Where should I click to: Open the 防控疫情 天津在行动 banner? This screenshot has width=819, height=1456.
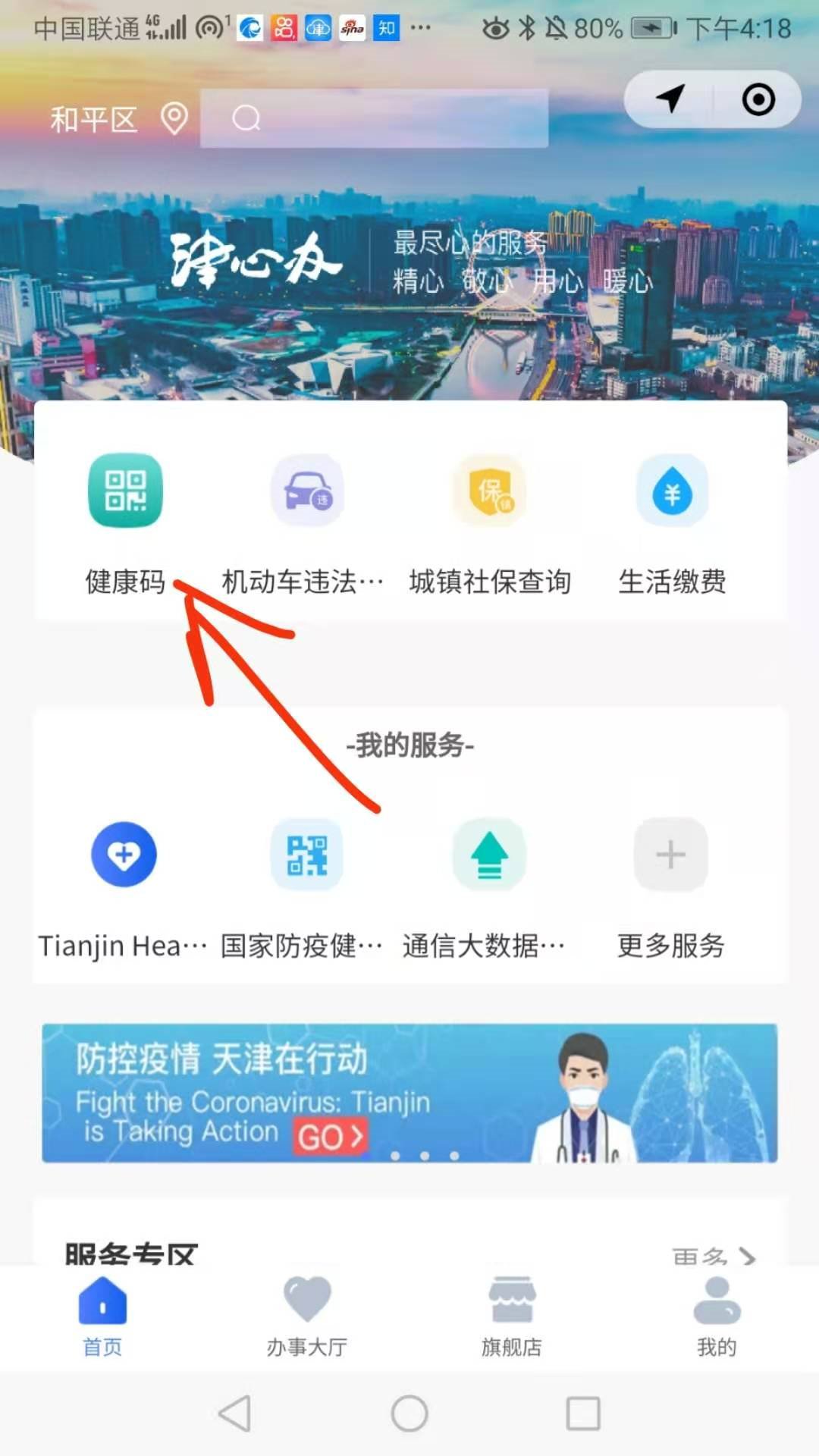[x=409, y=1093]
